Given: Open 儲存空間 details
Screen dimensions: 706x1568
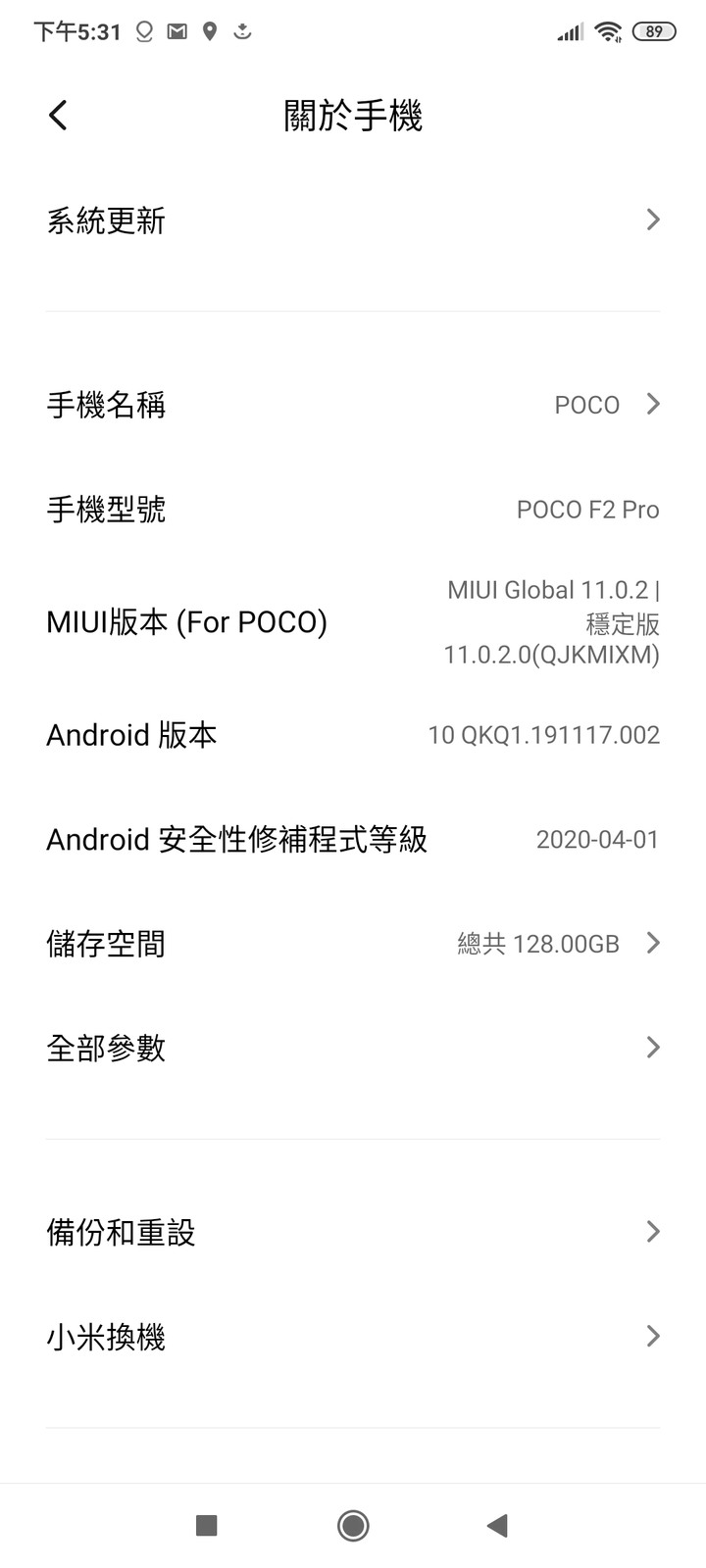Looking at the screenshot, I should click(x=353, y=944).
